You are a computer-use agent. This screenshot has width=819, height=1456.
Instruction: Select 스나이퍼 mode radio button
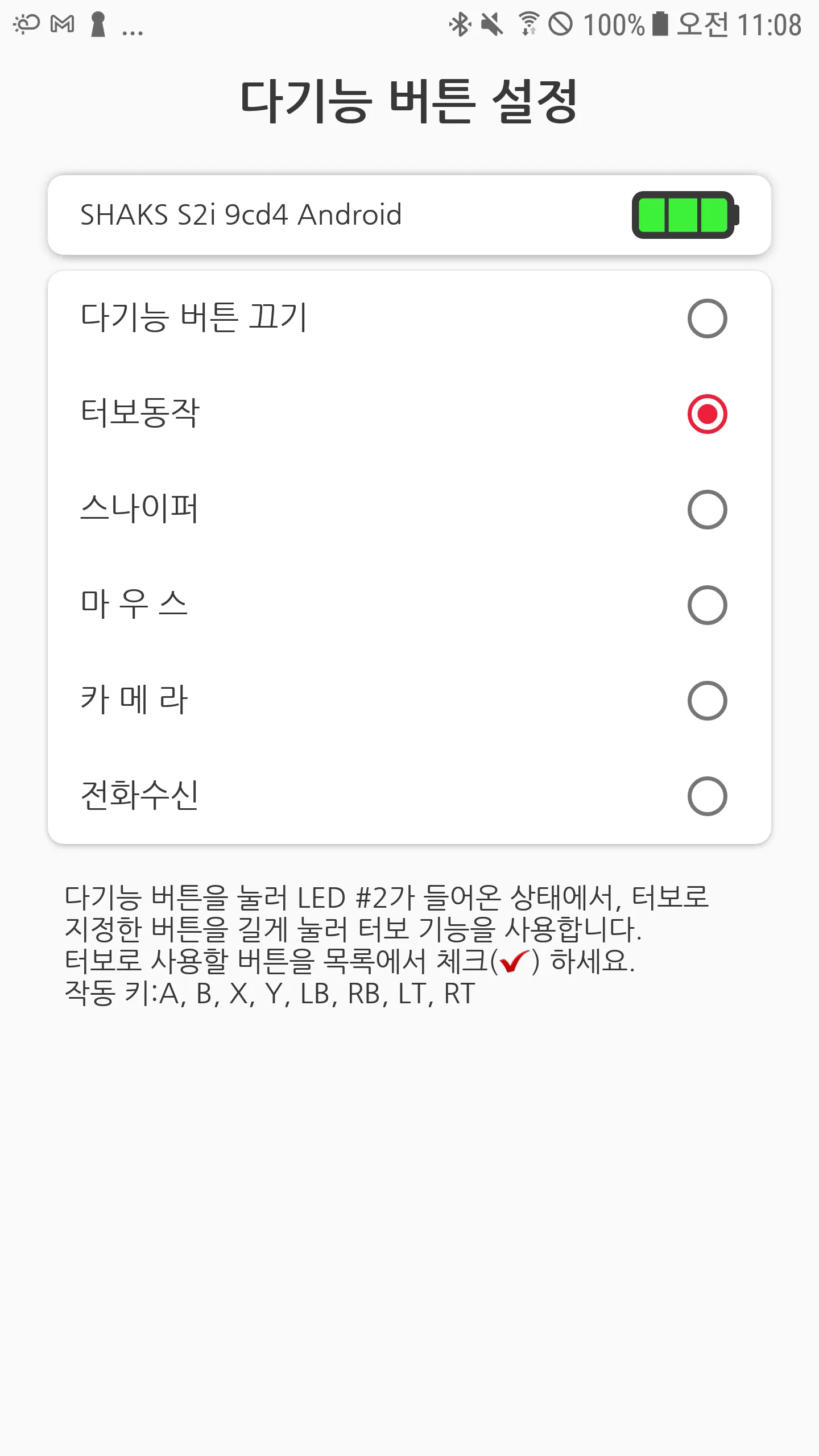pos(706,510)
